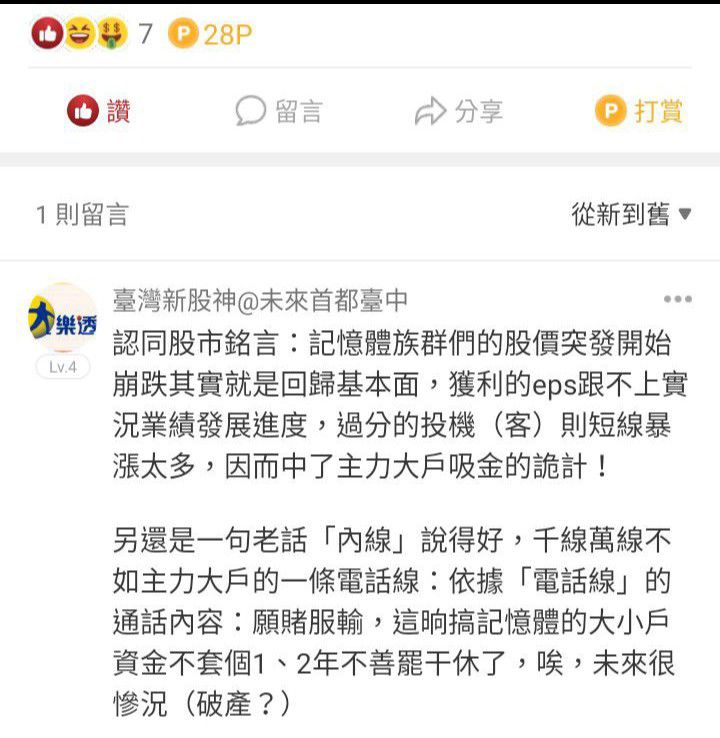This screenshot has height=738, width=720.
Task: Open 留言 to write a comment
Action: click(279, 111)
